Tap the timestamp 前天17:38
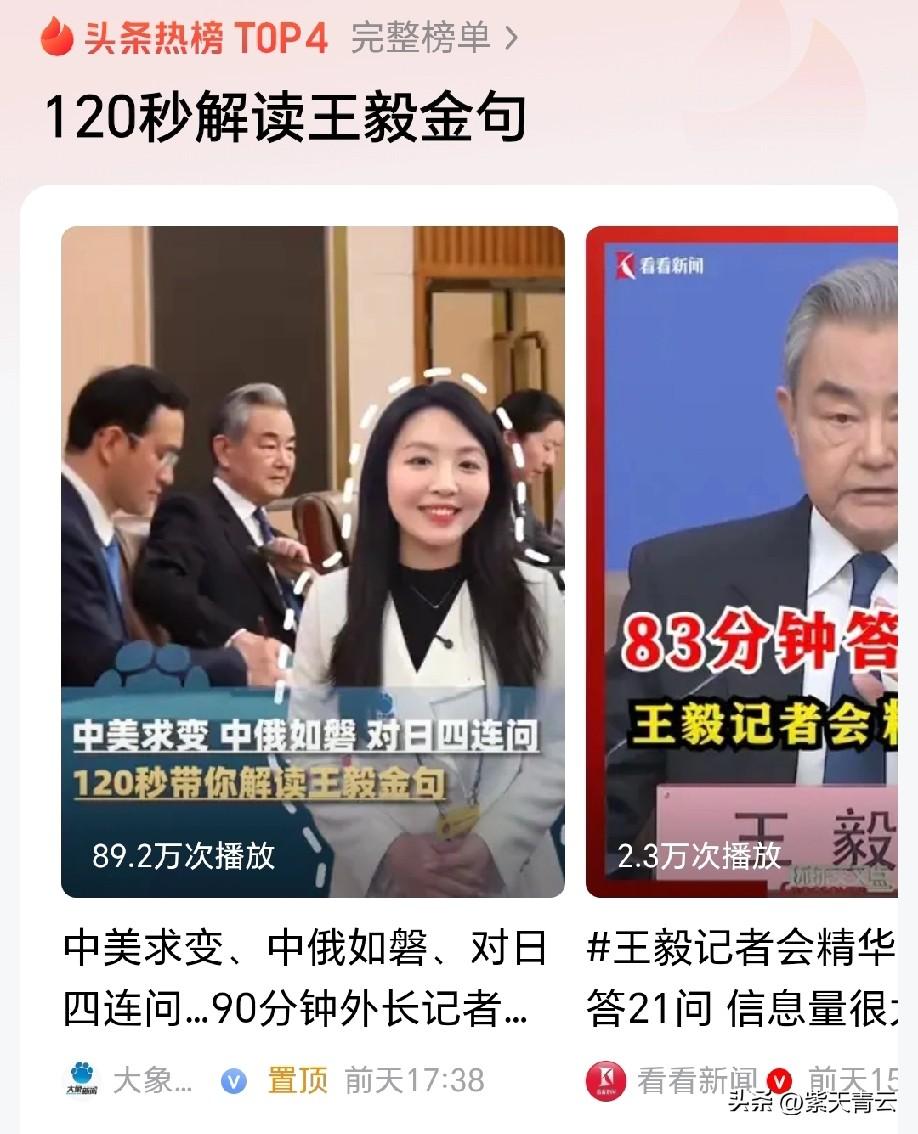Image resolution: width=918 pixels, height=1134 pixels. point(414,1081)
